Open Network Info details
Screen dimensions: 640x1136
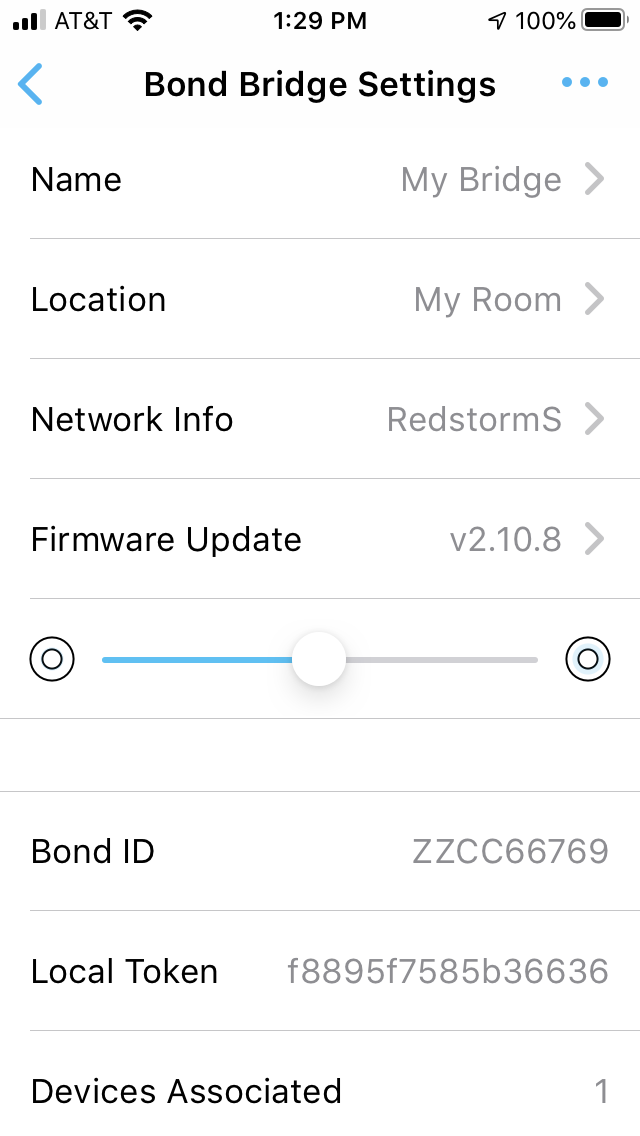pos(320,420)
